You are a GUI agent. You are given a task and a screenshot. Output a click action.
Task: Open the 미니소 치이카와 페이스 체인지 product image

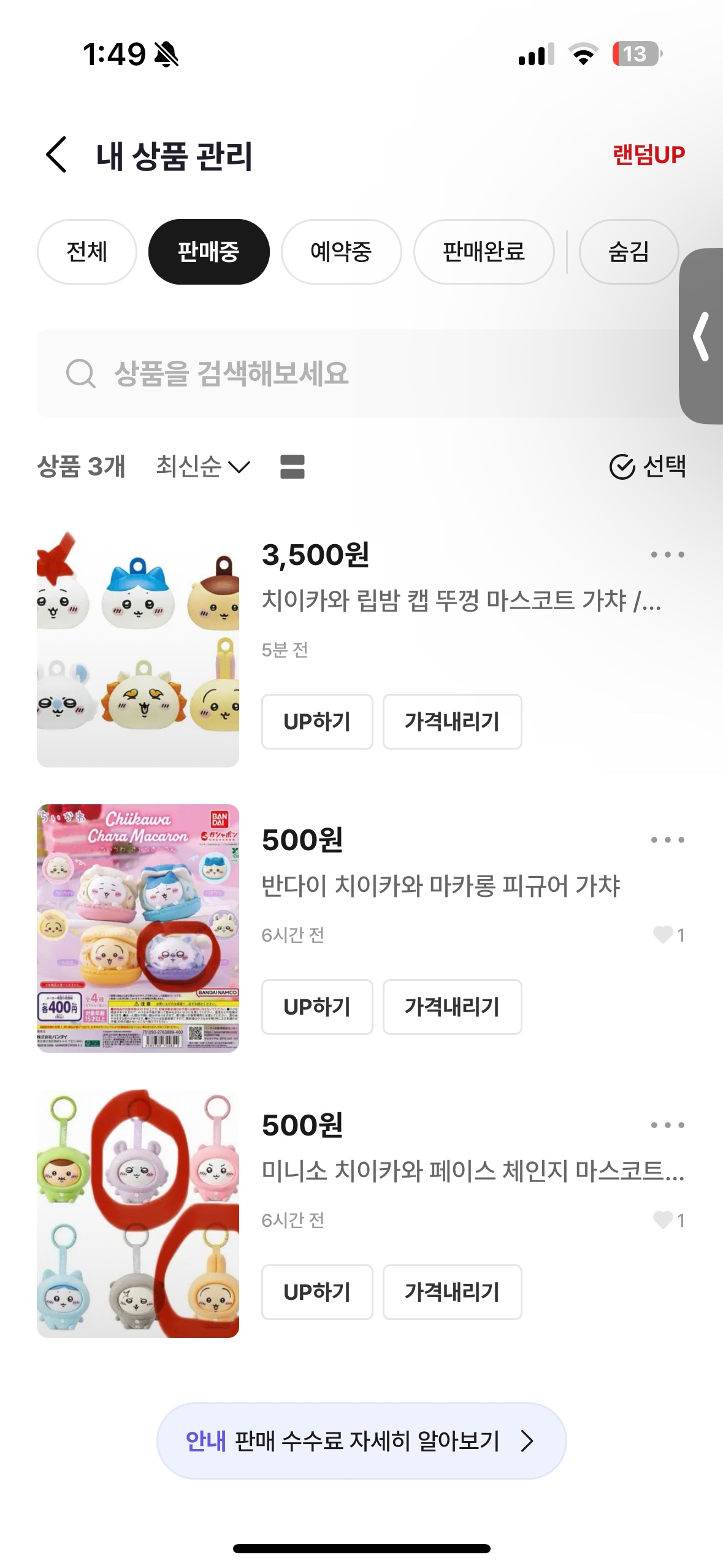[138, 1213]
